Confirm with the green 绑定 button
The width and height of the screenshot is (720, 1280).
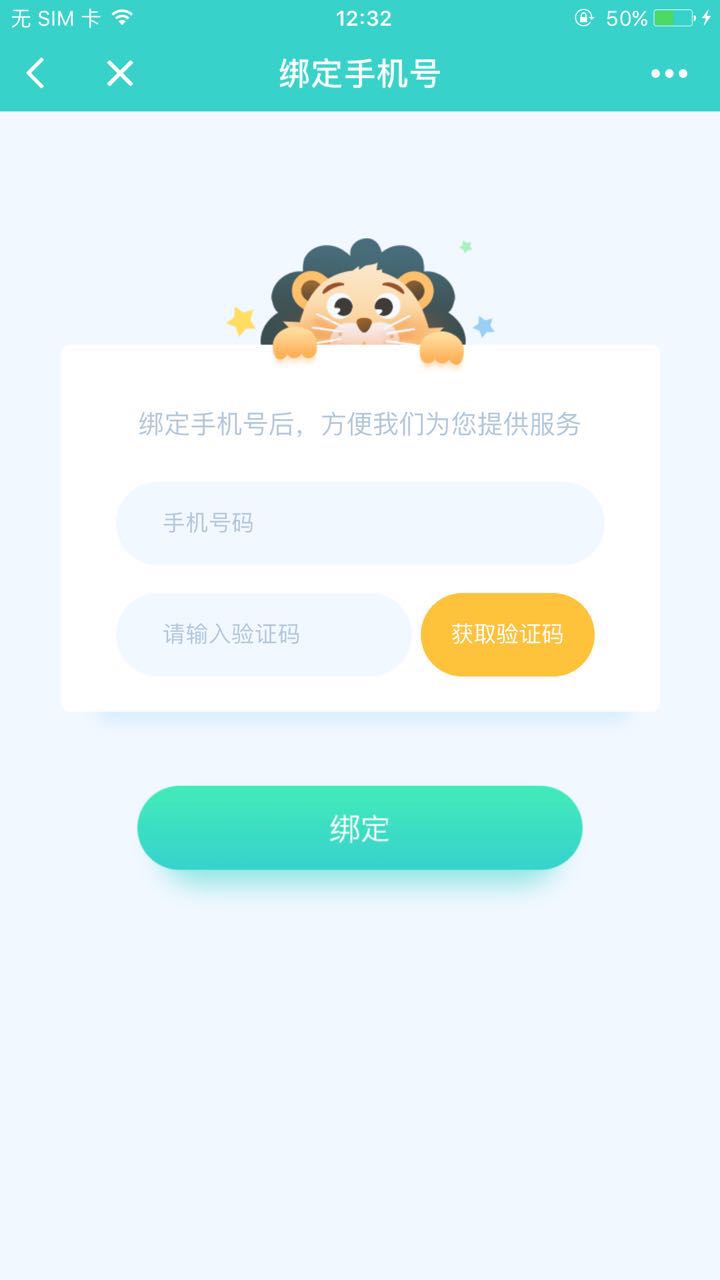pos(360,828)
